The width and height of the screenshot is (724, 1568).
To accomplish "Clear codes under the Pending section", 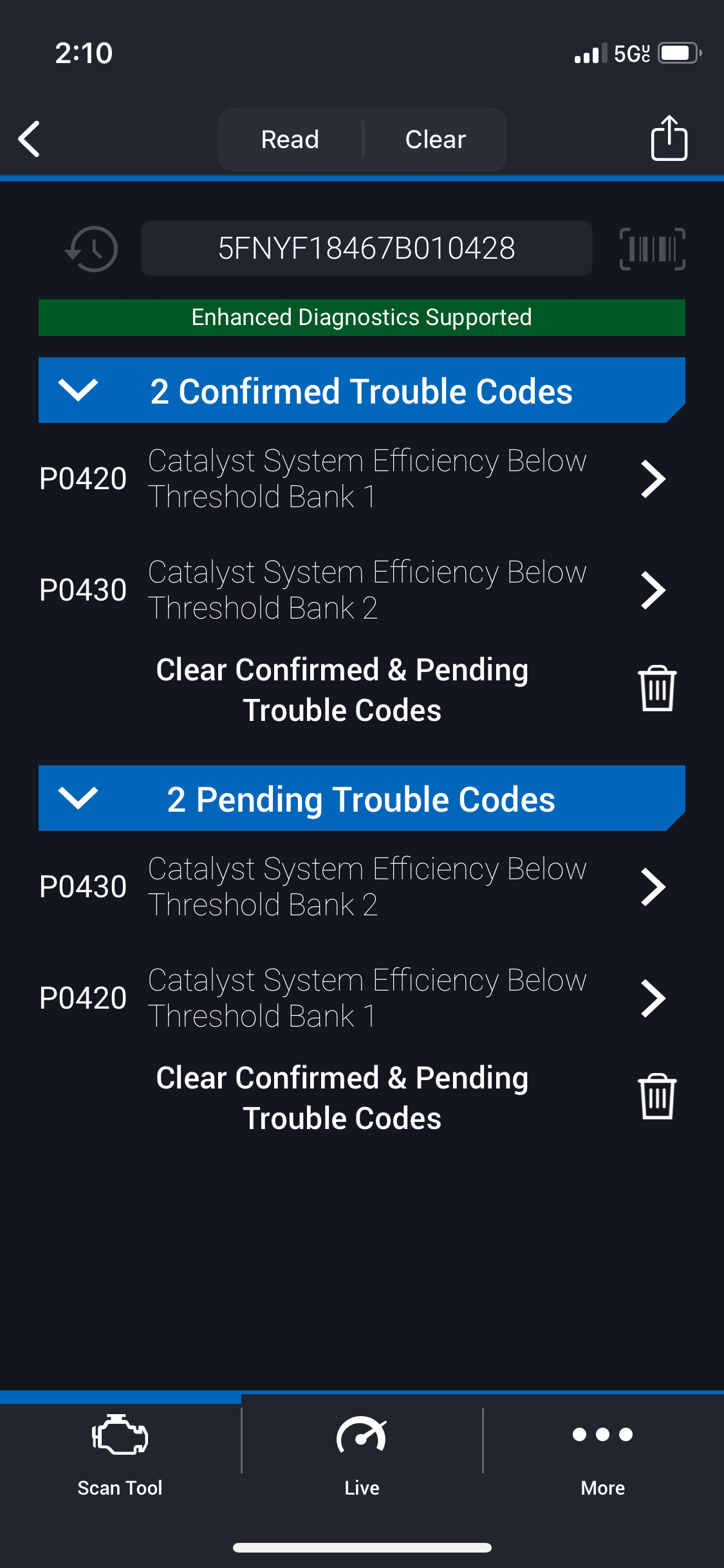I will [x=656, y=1097].
